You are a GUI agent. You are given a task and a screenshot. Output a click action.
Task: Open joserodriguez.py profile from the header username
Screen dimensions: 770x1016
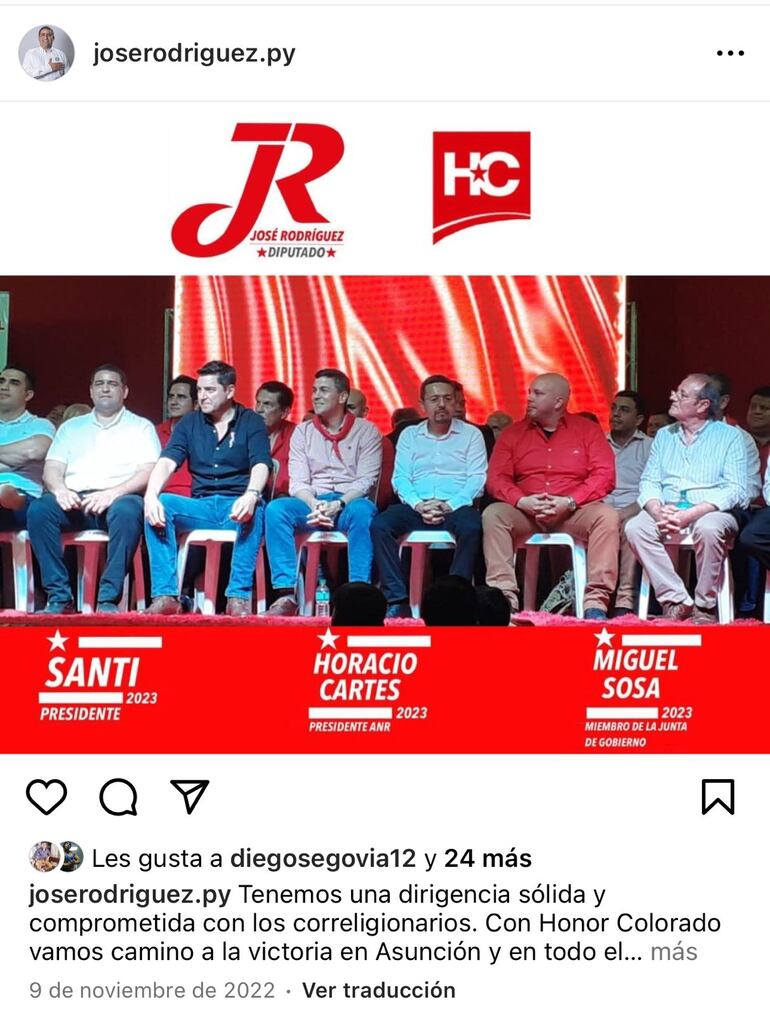(194, 54)
